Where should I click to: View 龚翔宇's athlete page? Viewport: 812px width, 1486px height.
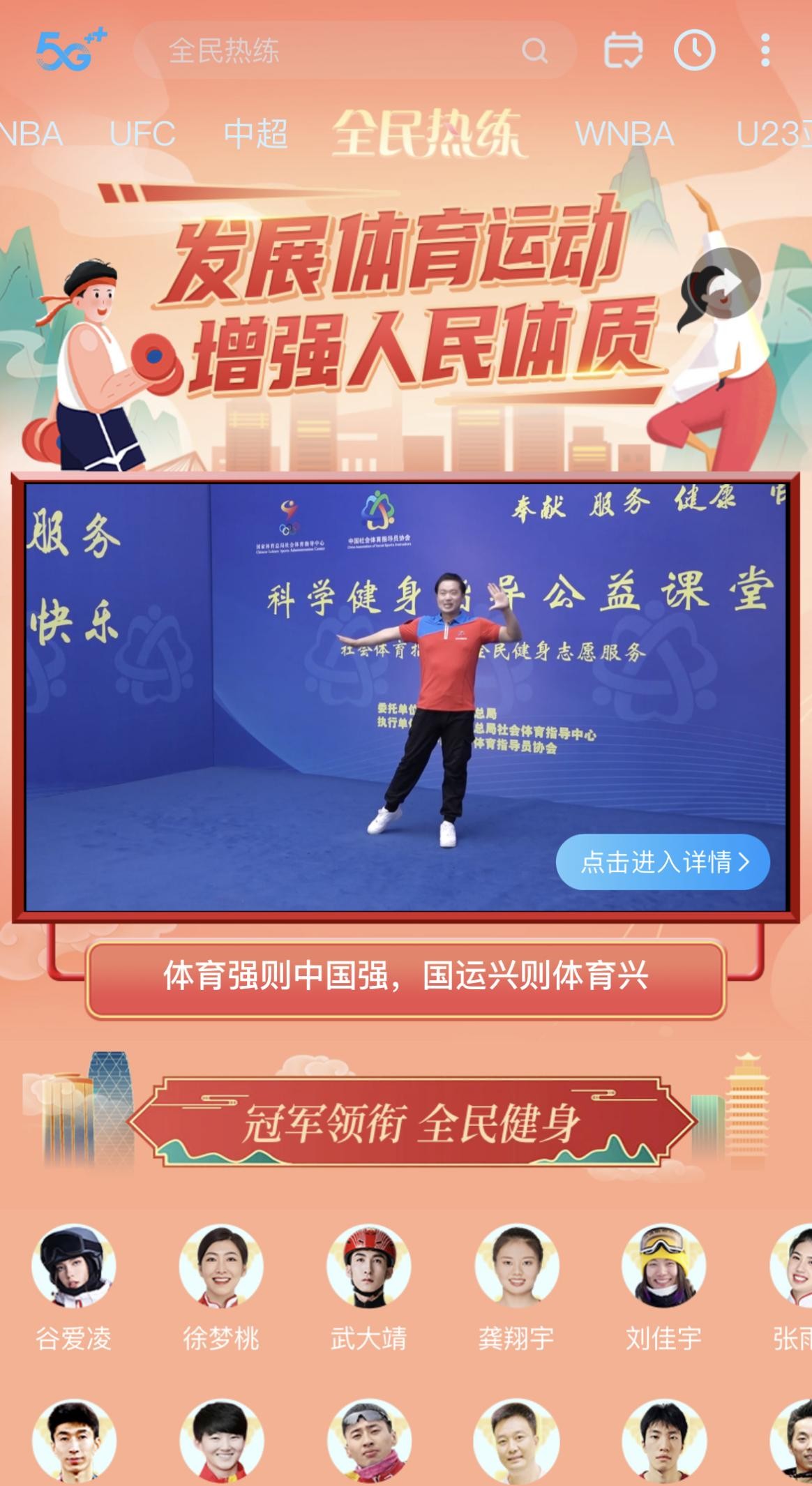[x=516, y=1267]
